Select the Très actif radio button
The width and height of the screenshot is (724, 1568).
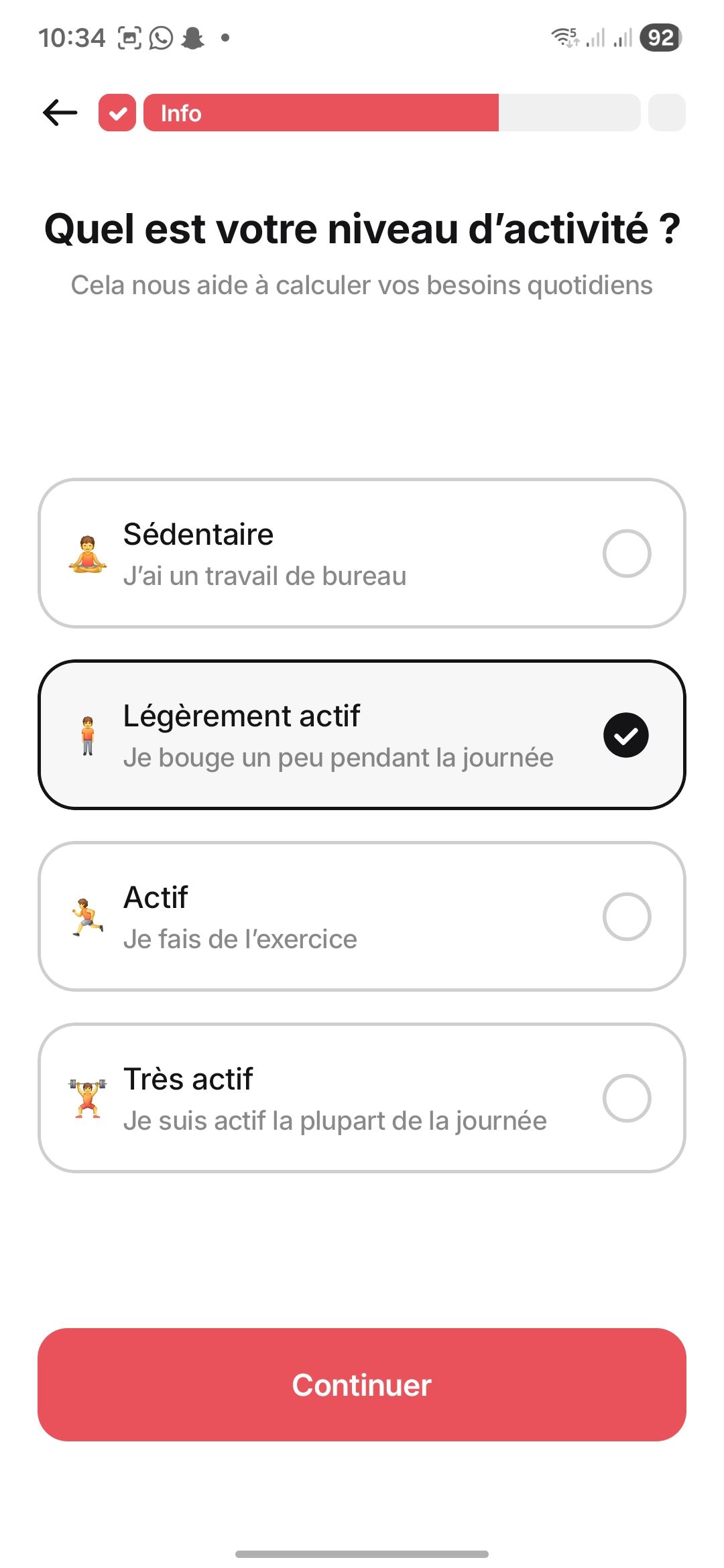(627, 1098)
